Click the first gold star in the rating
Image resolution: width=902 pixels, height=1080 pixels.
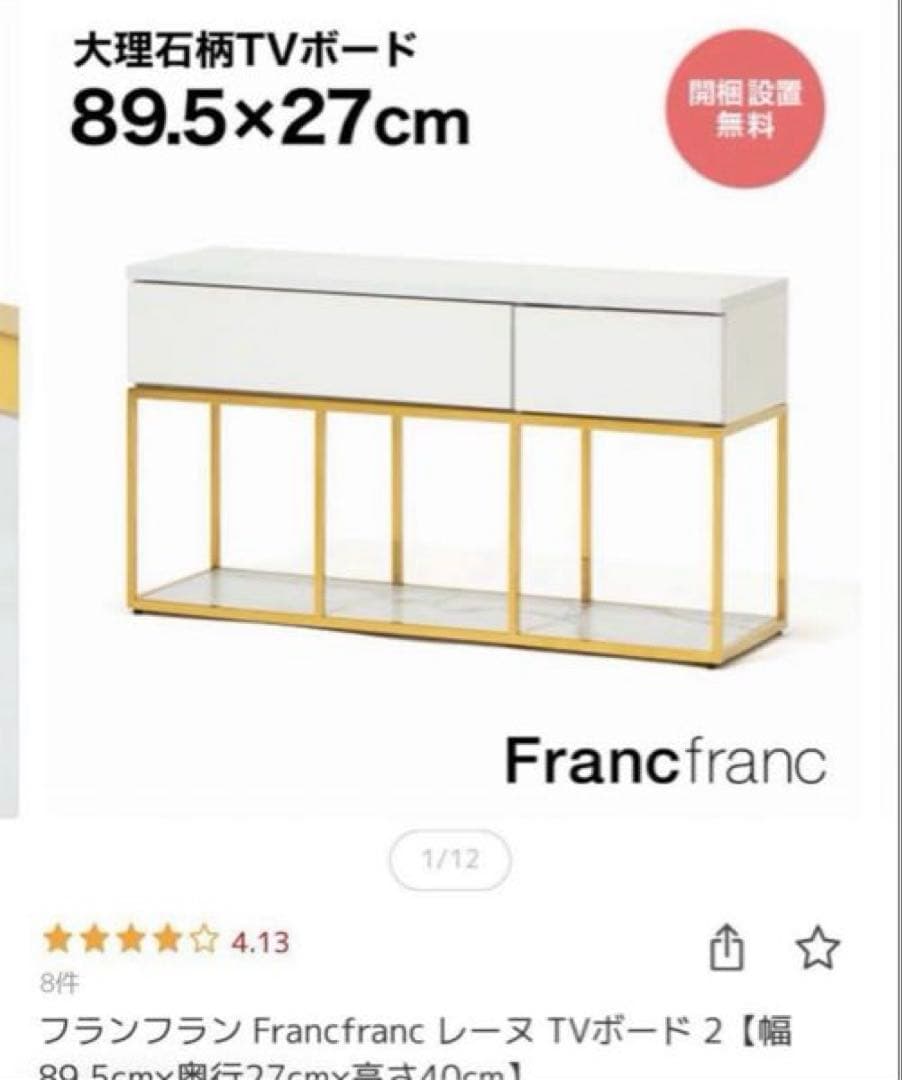pos(58,942)
